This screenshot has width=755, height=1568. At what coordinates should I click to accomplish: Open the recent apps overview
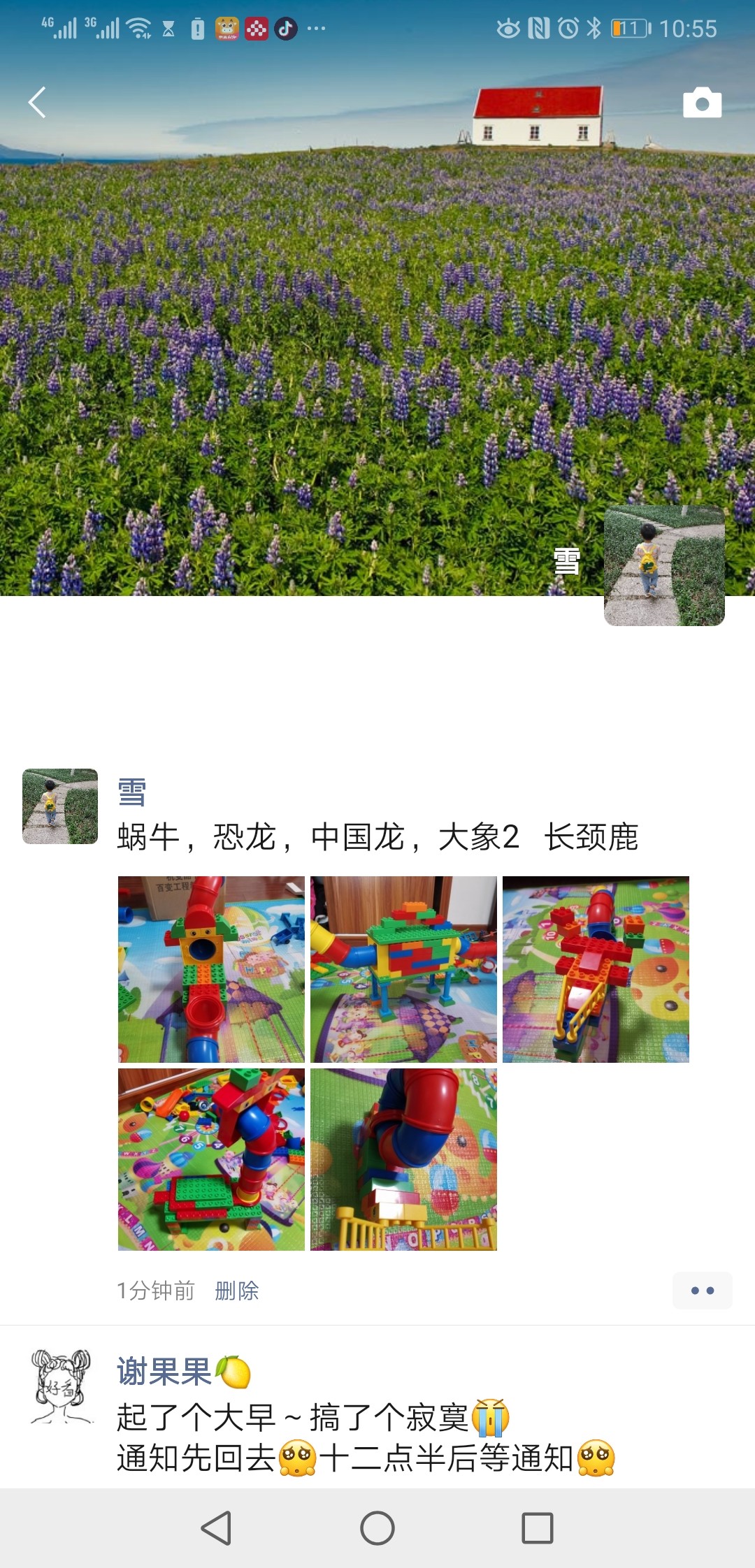pos(538,1528)
